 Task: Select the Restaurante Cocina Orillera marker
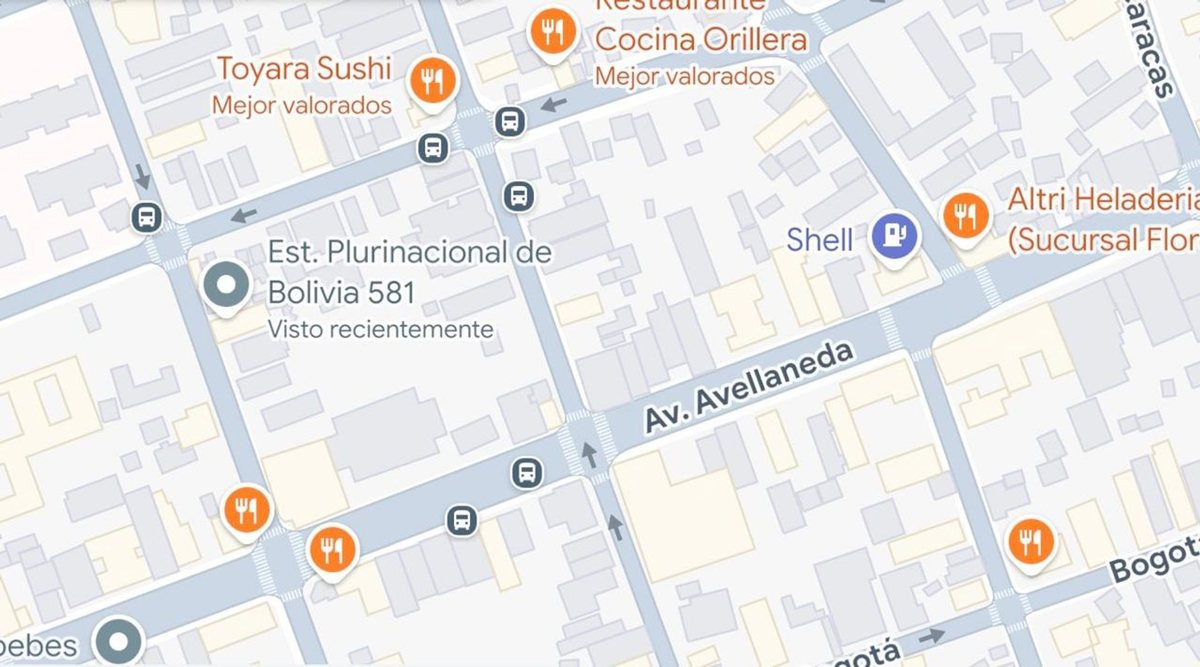pyautogui.click(x=551, y=33)
